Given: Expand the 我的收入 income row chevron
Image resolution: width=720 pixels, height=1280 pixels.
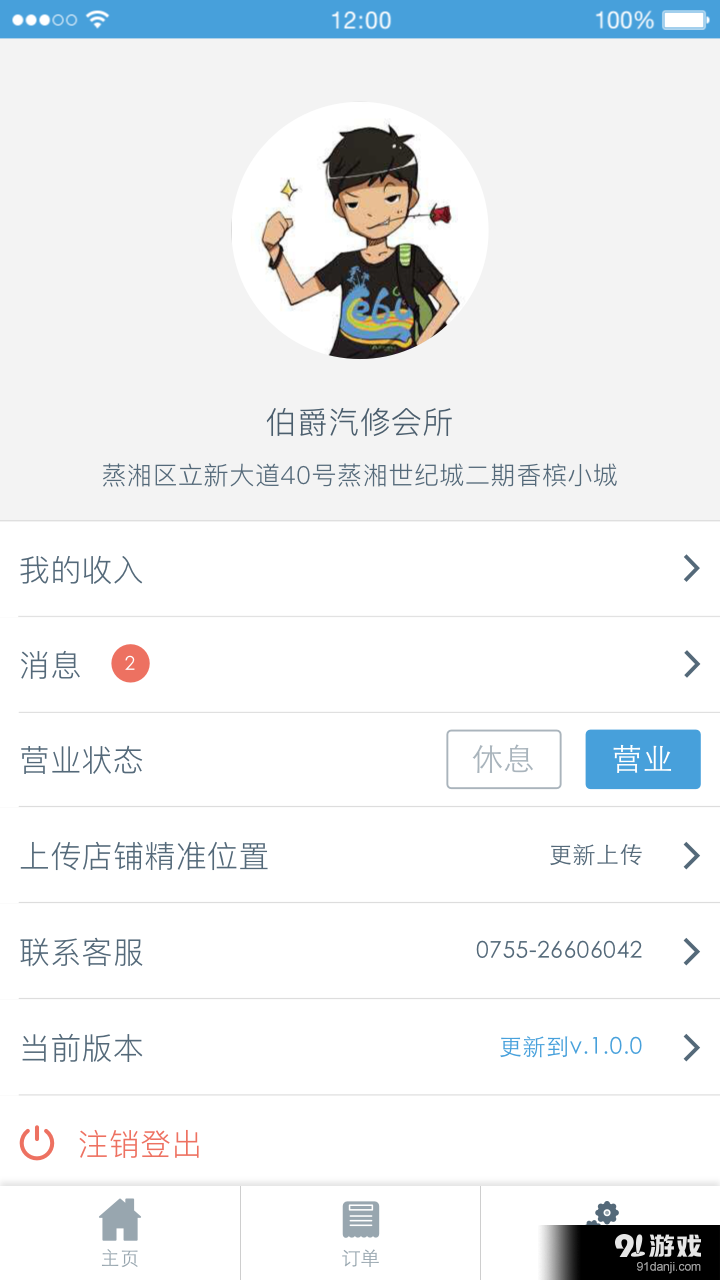Looking at the screenshot, I should [x=692, y=568].
